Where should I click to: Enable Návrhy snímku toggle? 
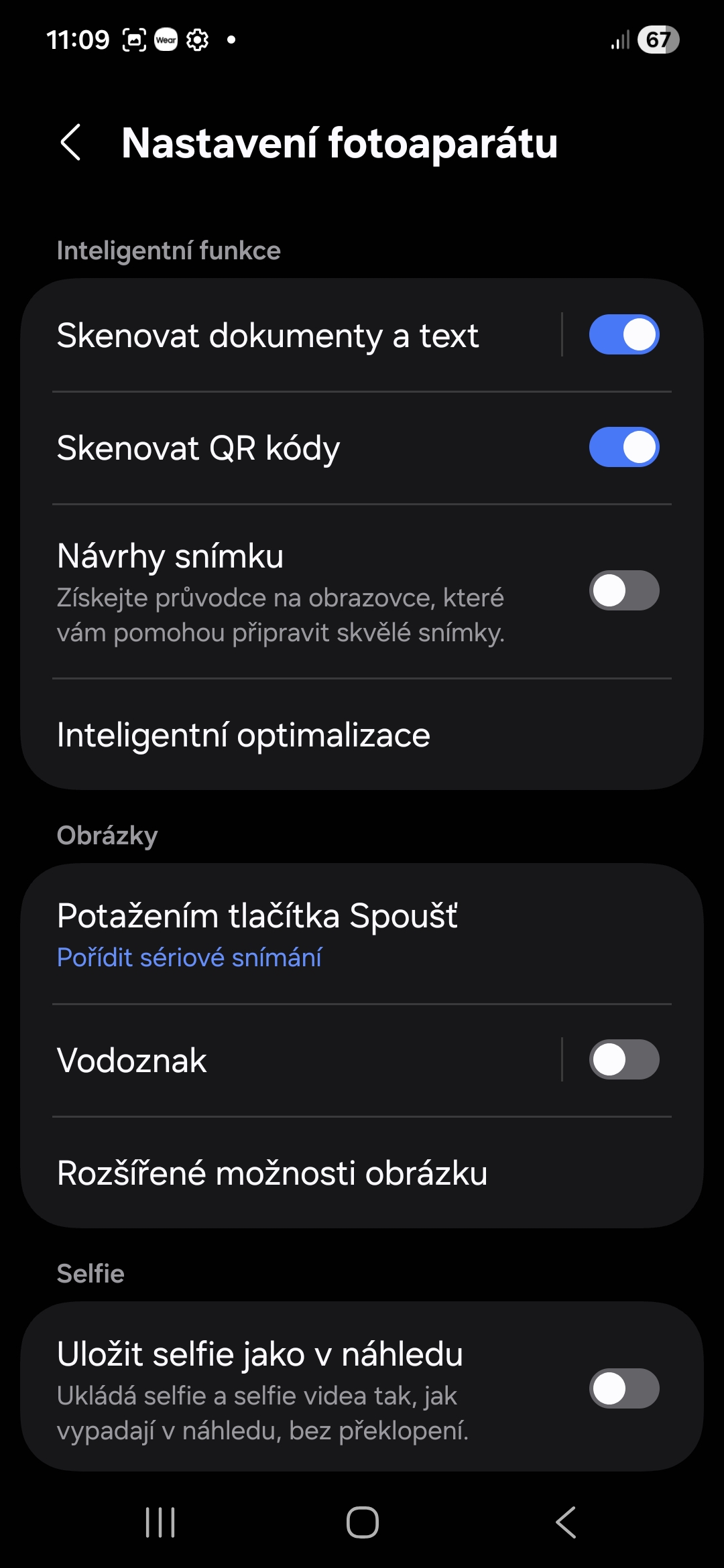point(623,591)
